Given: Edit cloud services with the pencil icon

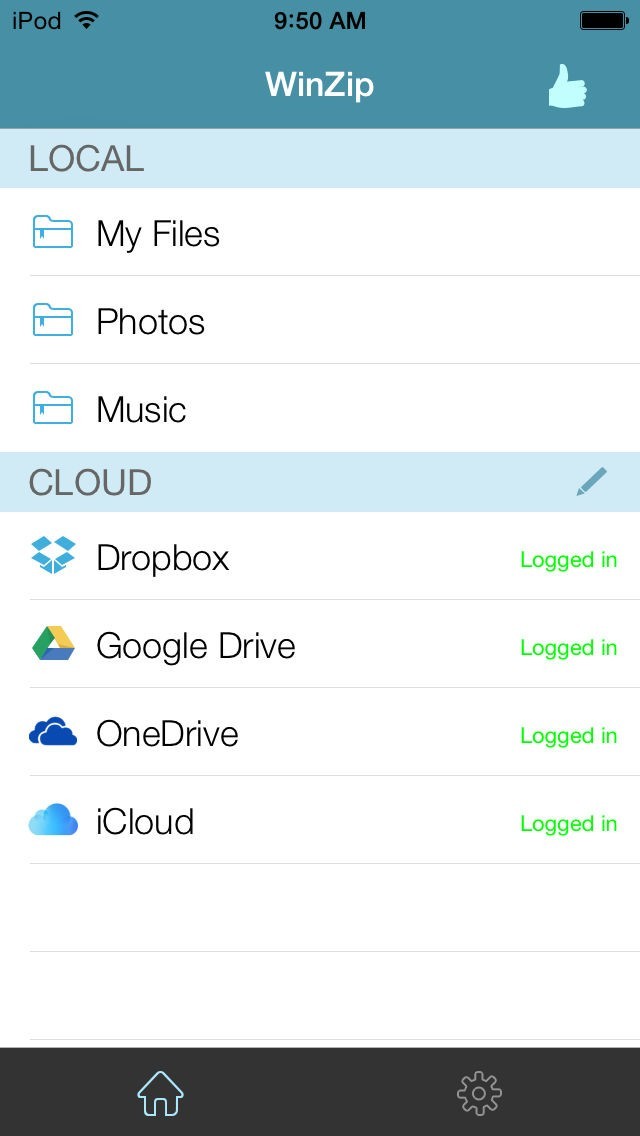Looking at the screenshot, I should 591,482.
